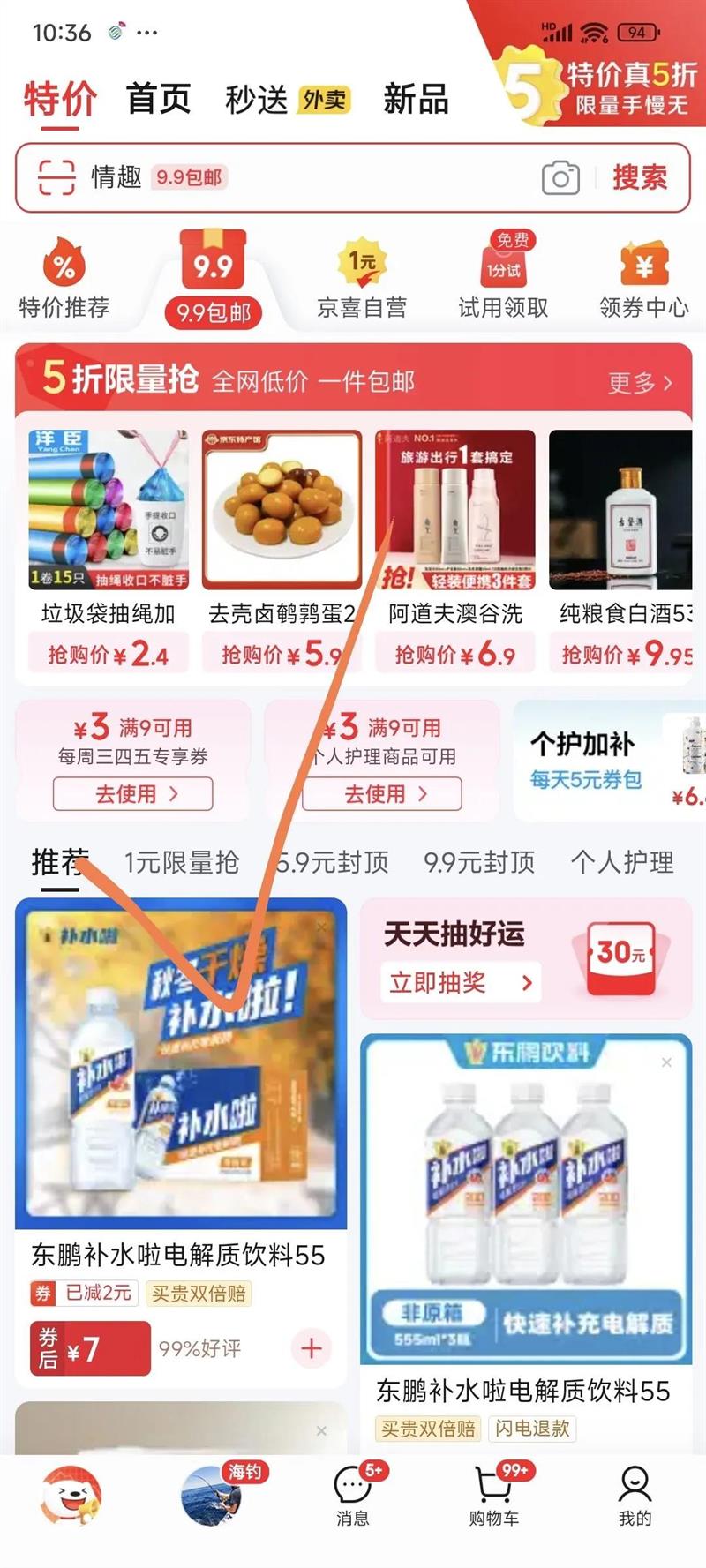
Task: View 更多 5折限量抢 deals
Action: (640, 383)
